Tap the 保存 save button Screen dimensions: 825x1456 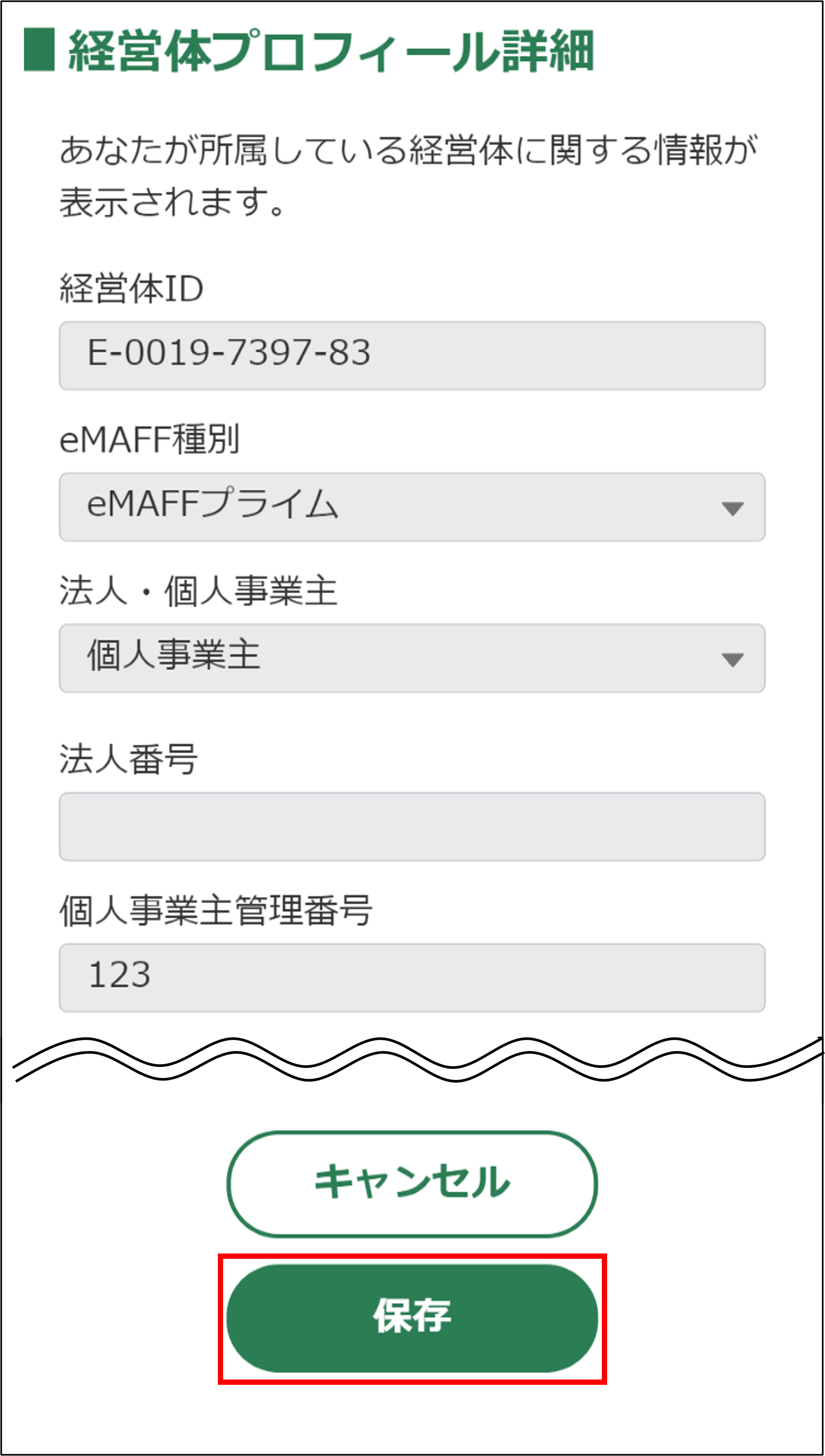click(412, 1318)
